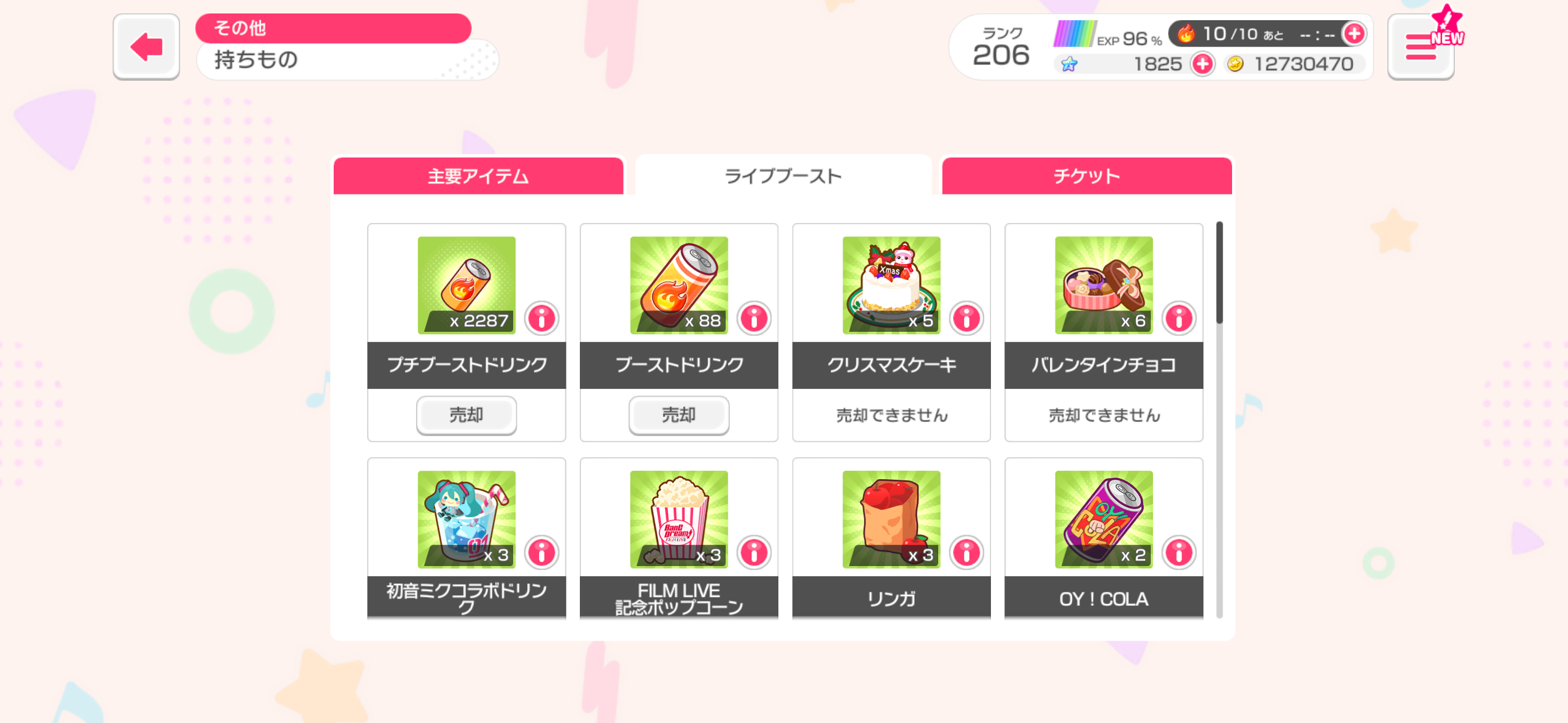The height and width of the screenshot is (723, 1568).
Task: Show info for OY! COLA item
Action: [x=1178, y=552]
